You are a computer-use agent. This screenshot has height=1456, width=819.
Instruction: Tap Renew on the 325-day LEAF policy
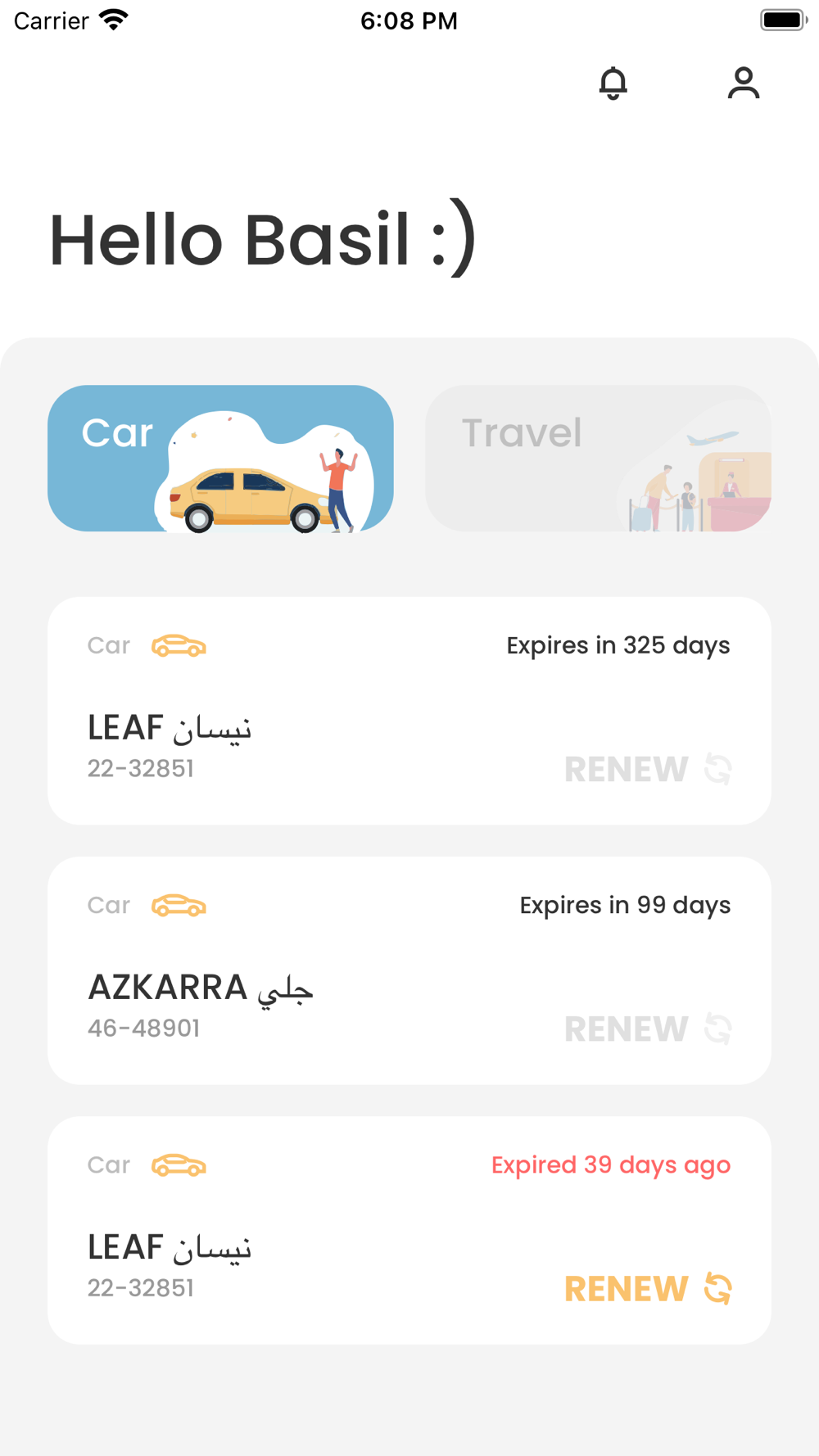pyautogui.click(x=647, y=769)
